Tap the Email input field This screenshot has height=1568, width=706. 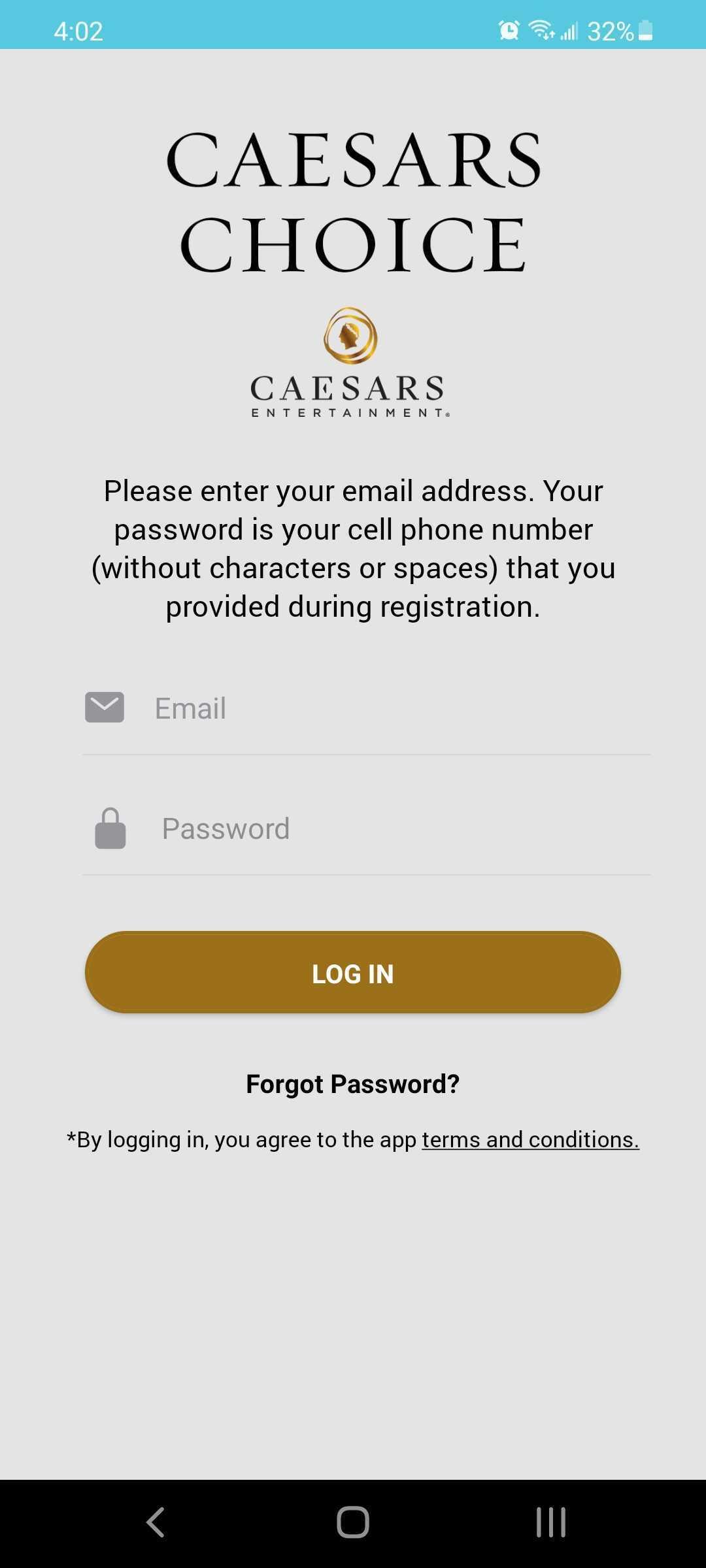click(366, 708)
